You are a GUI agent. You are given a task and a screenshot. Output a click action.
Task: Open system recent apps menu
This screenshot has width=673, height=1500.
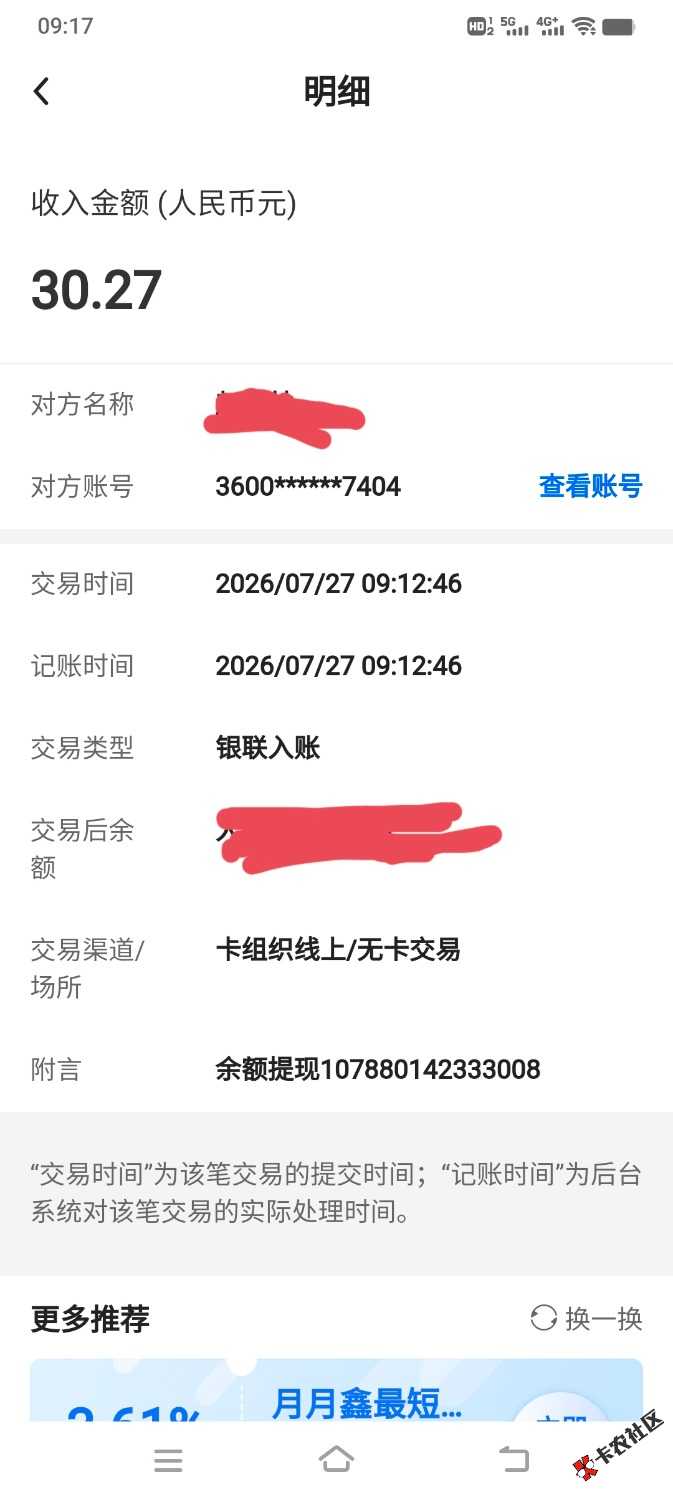pyautogui.click(x=168, y=1461)
